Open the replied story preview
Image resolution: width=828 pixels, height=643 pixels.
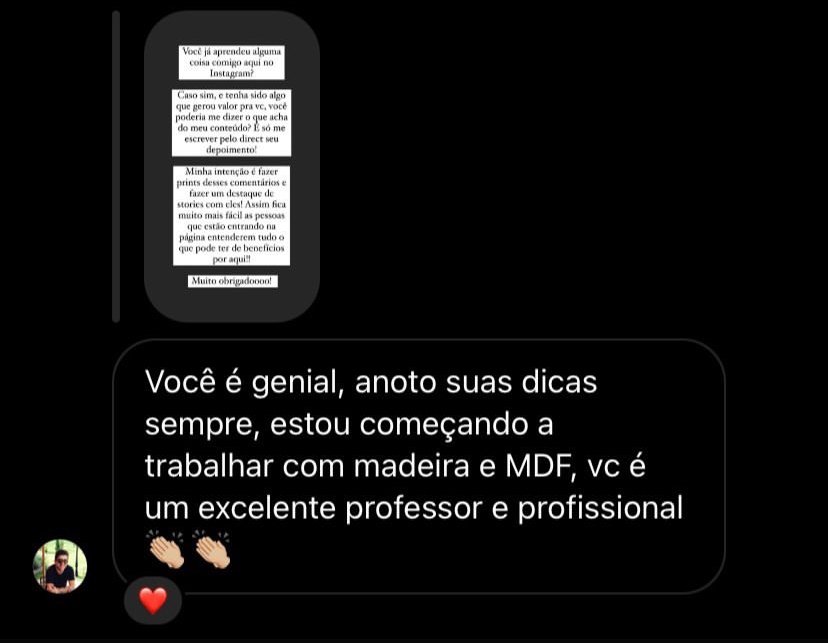(x=232, y=166)
